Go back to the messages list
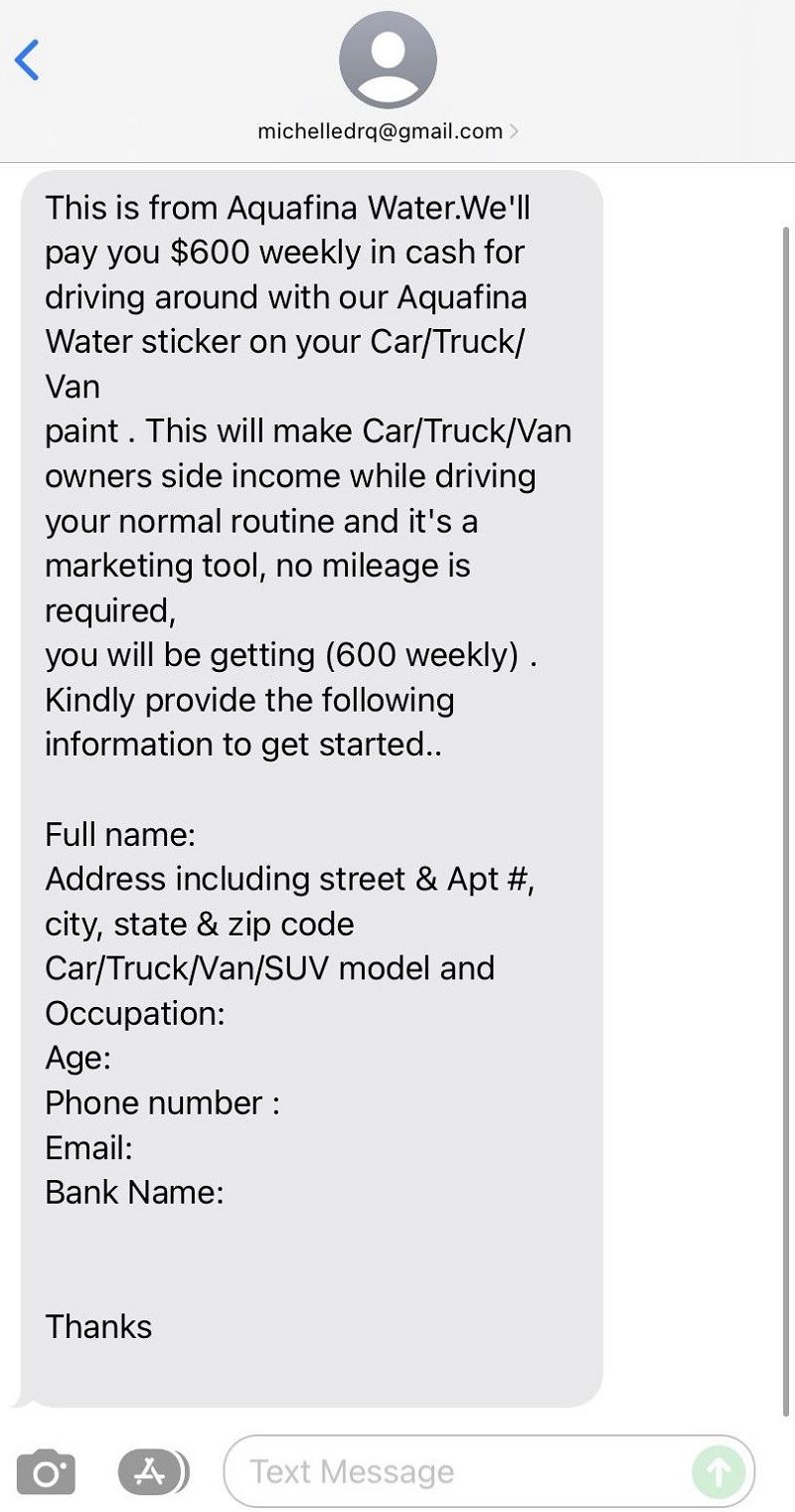This screenshot has width=795, height=1512. point(28,61)
